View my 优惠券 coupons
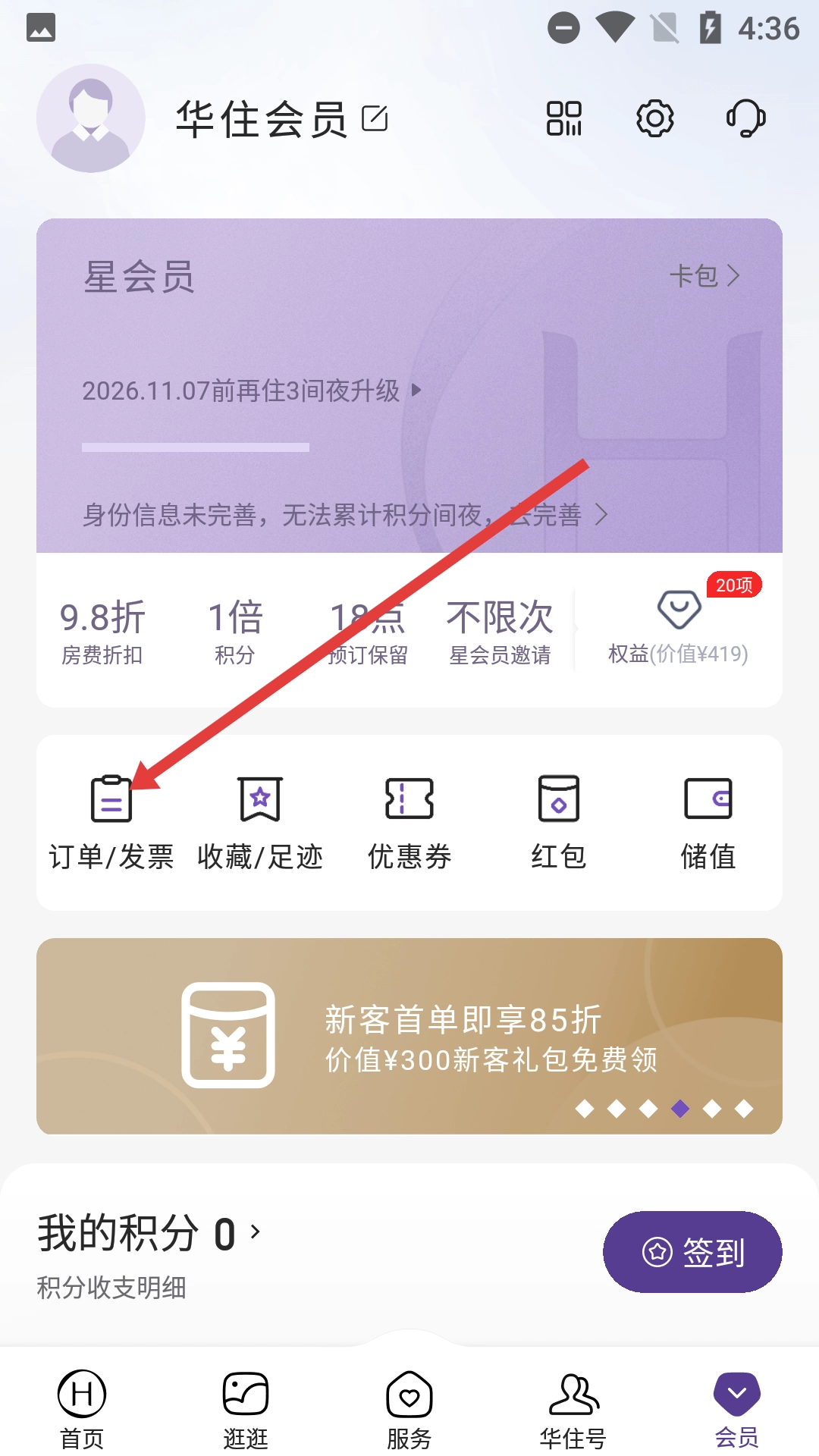This screenshot has width=819, height=1456. click(x=409, y=823)
